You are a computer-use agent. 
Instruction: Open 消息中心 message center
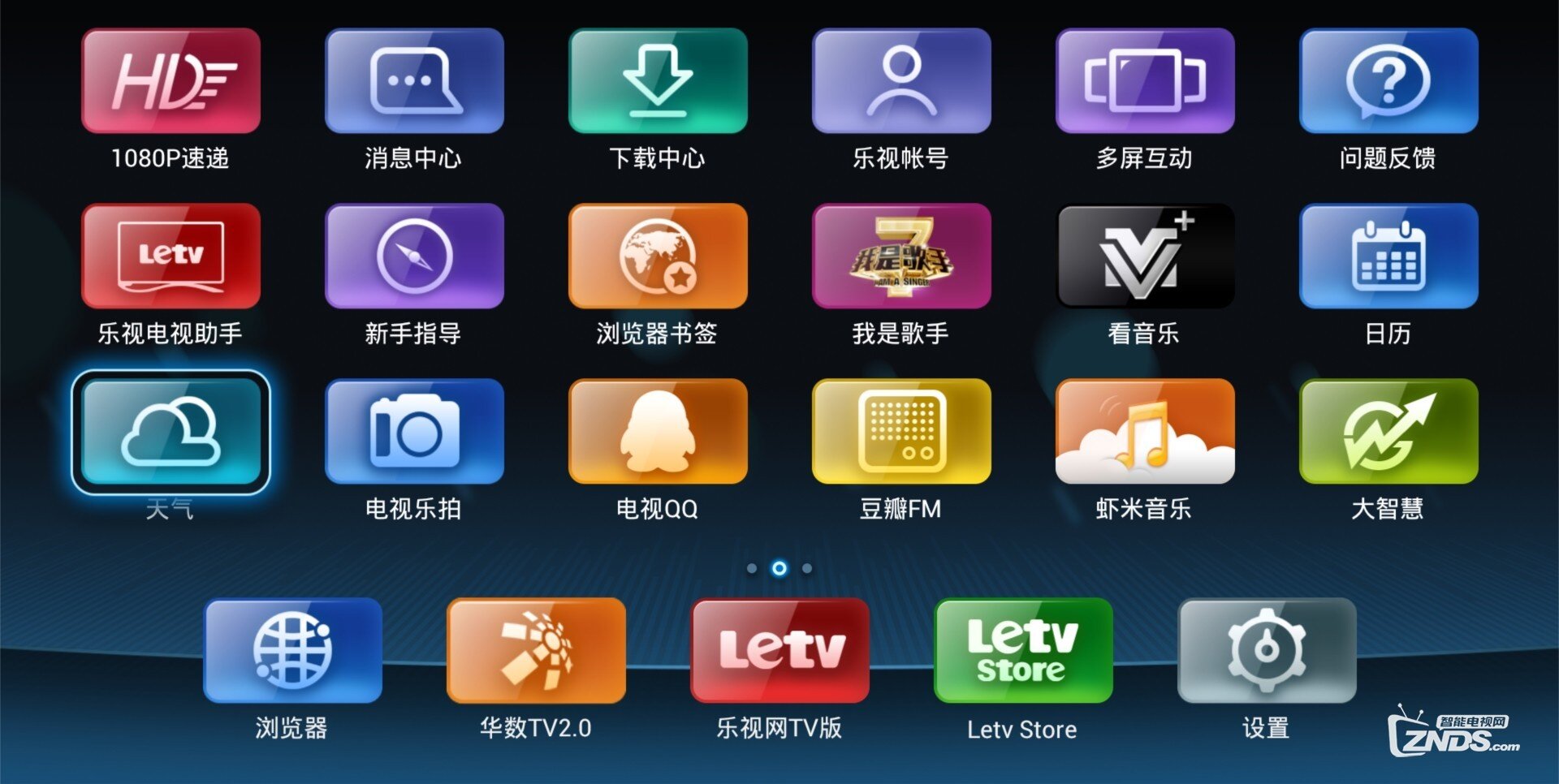point(414,81)
